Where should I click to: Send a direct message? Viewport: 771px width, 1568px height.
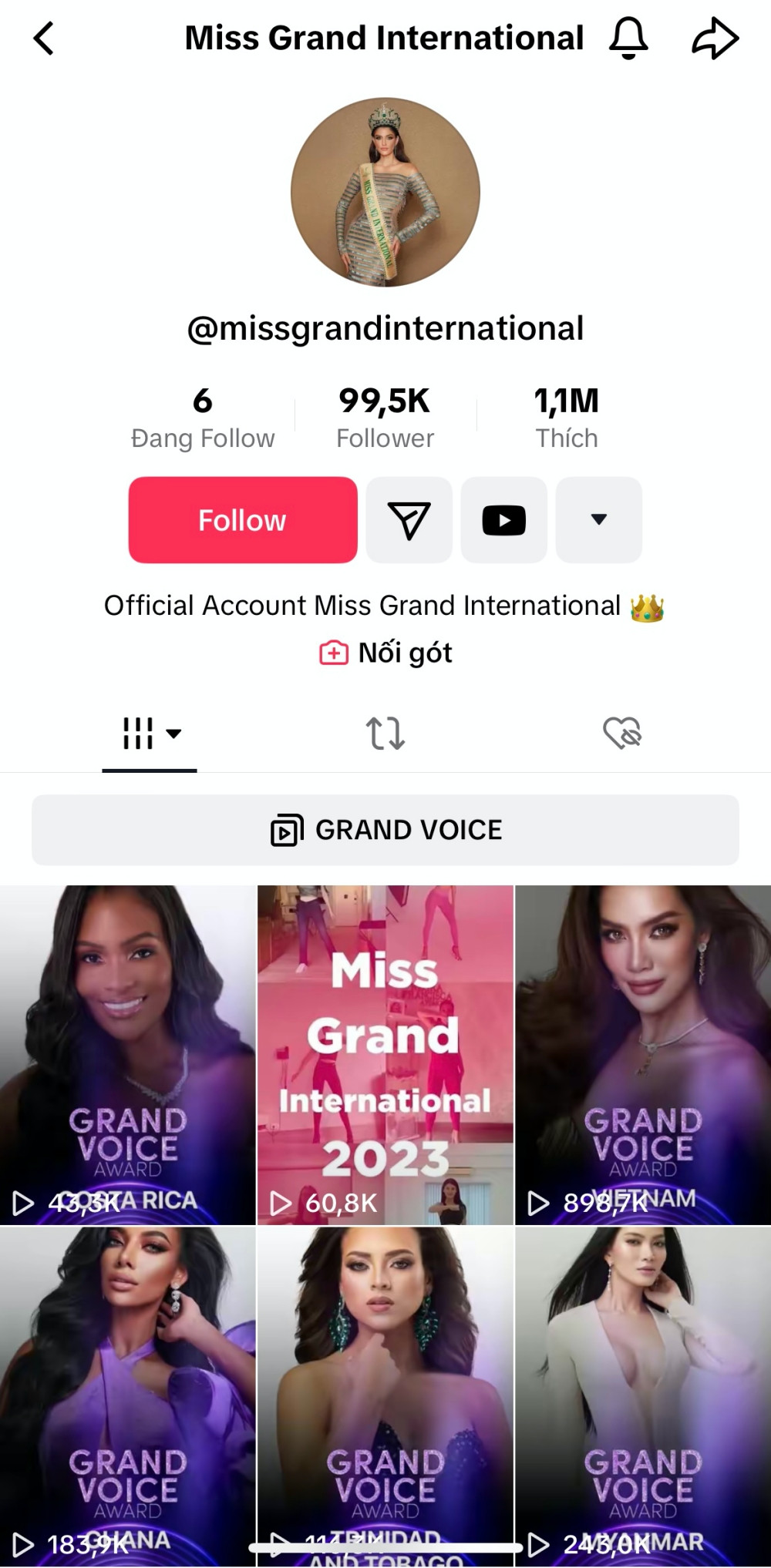click(x=409, y=520)
